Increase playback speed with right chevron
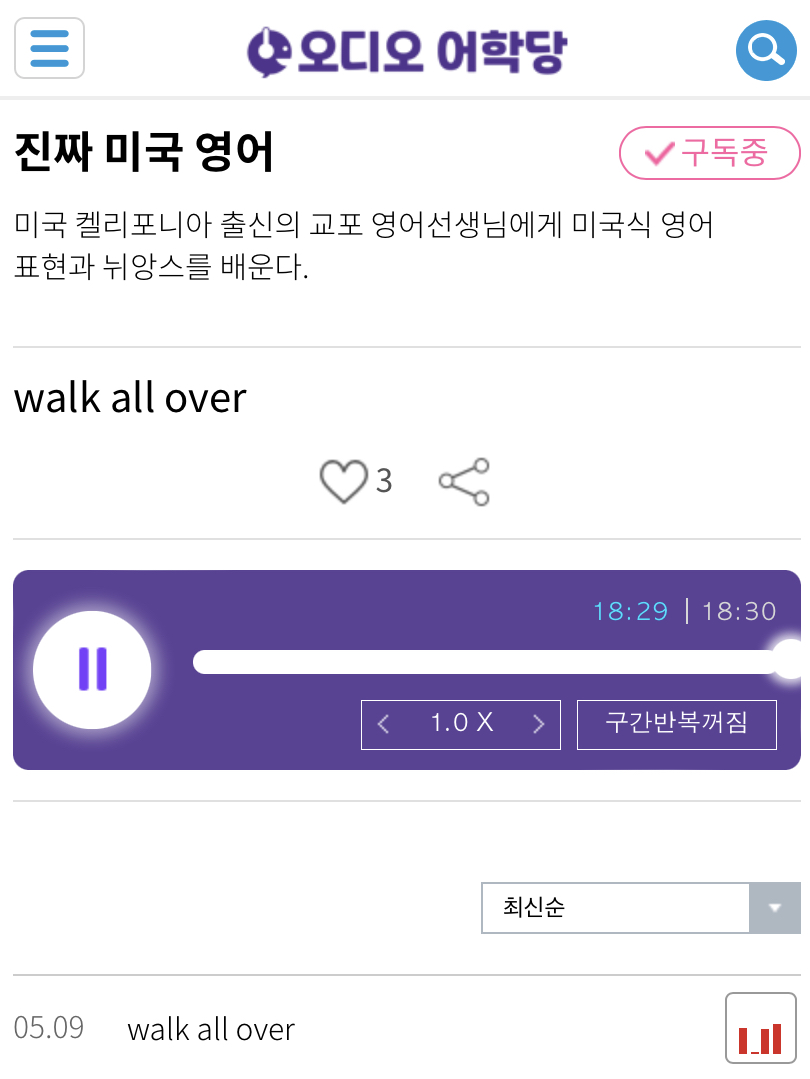This screenshot has width=810, height=1079. pyautogui.click(x=538, y=724)
